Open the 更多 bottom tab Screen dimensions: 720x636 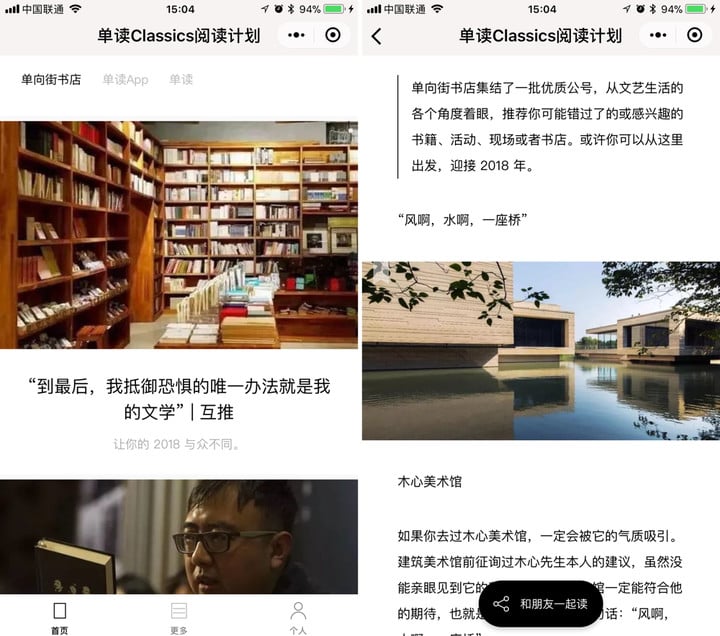coord(179,617)
